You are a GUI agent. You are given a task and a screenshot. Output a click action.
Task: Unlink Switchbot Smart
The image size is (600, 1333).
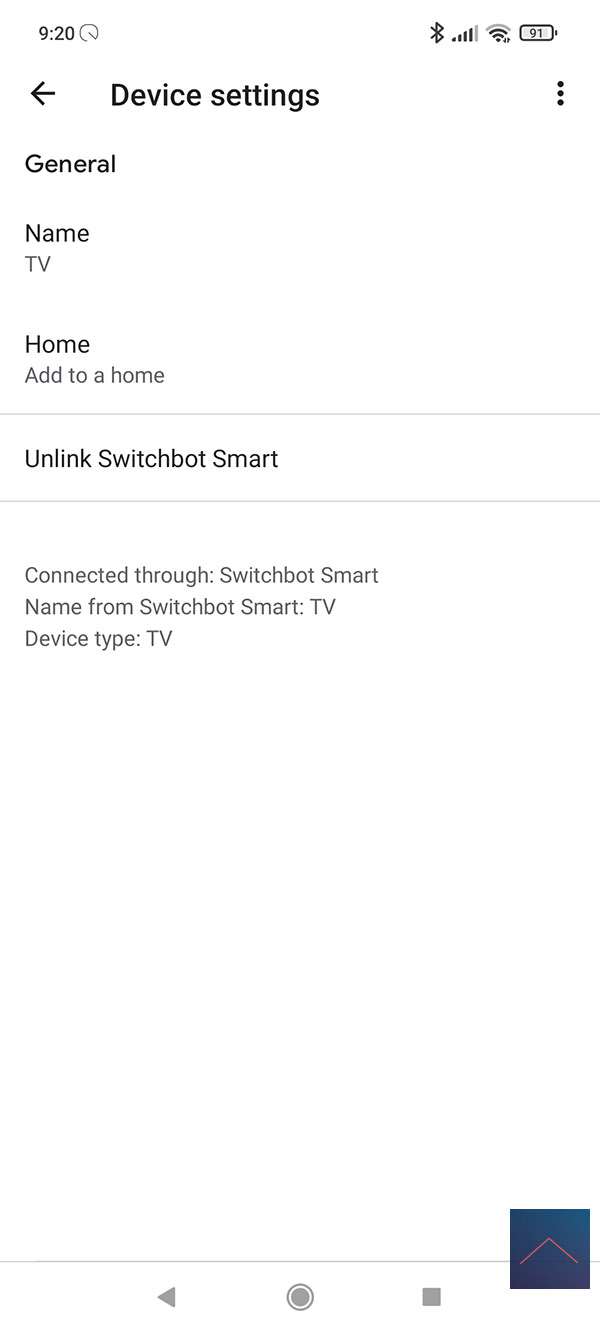point(152,459)
